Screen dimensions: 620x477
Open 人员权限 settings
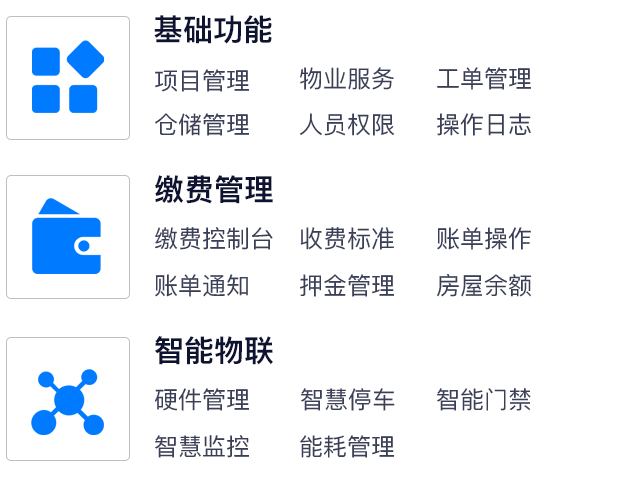(x=347, y=125)
